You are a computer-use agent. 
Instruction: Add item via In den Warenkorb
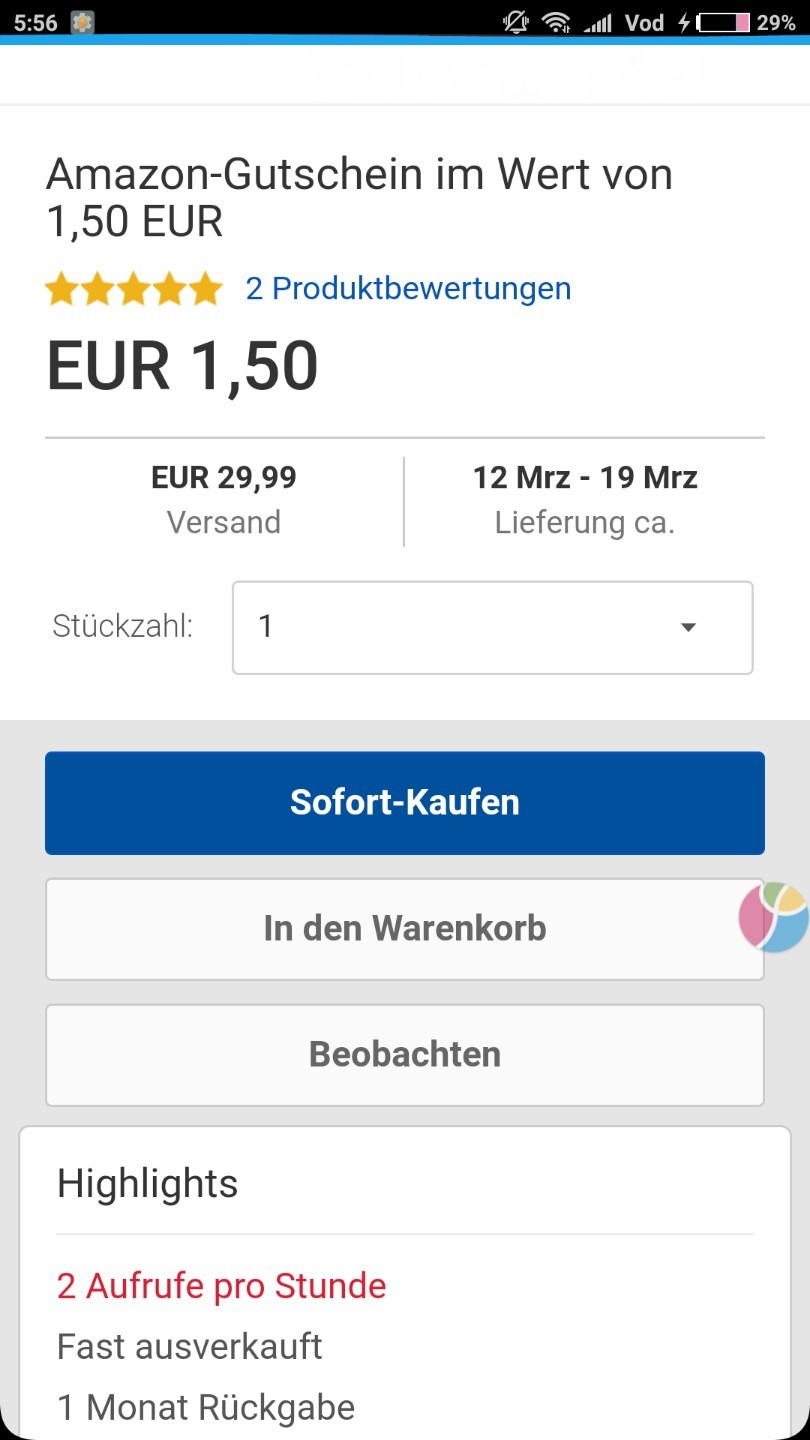[405, 929]
